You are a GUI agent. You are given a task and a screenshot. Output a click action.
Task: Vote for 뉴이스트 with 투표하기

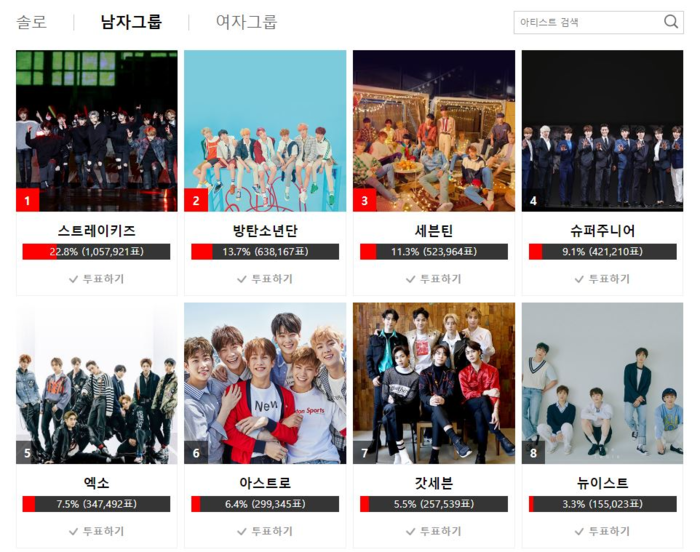(602, 531)
